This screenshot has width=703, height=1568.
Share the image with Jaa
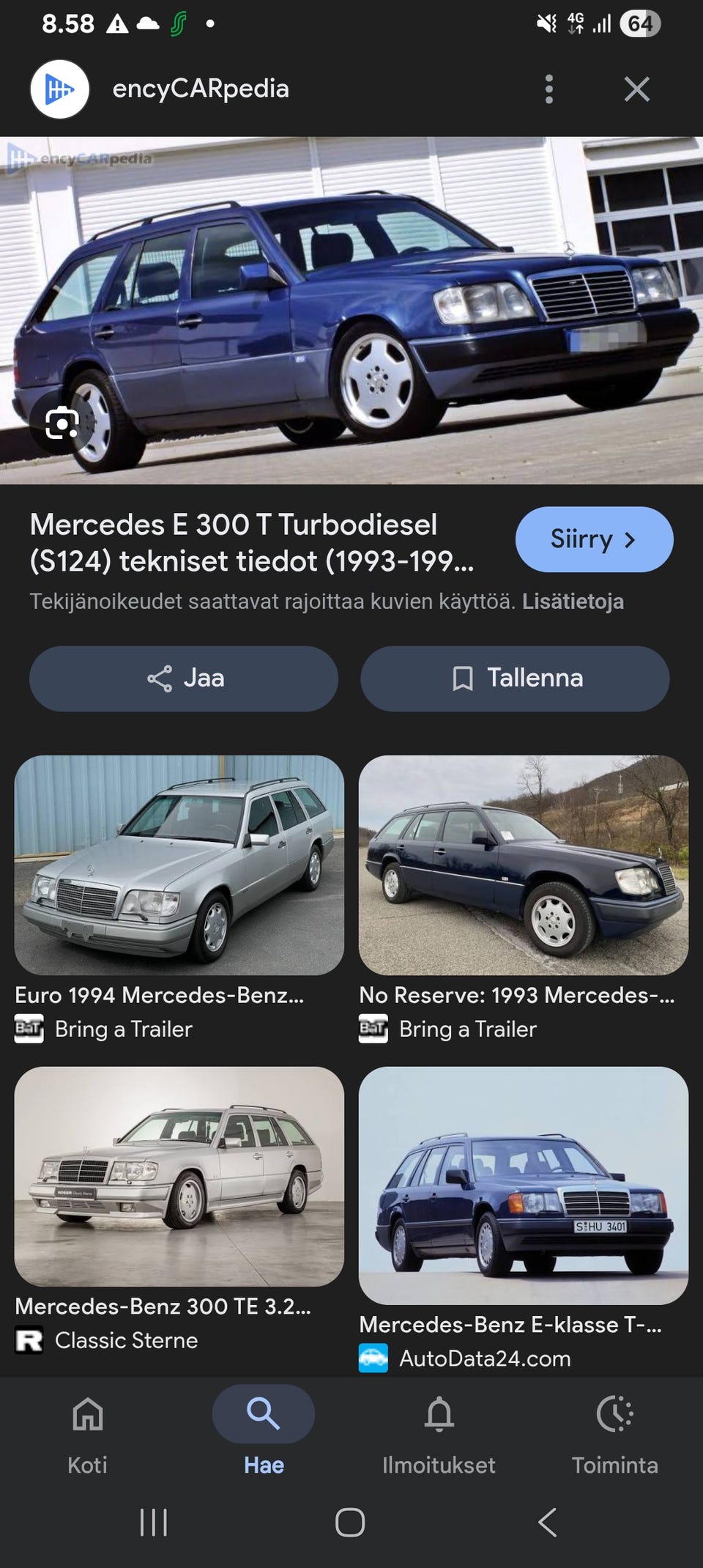click(x=184, y=678)
